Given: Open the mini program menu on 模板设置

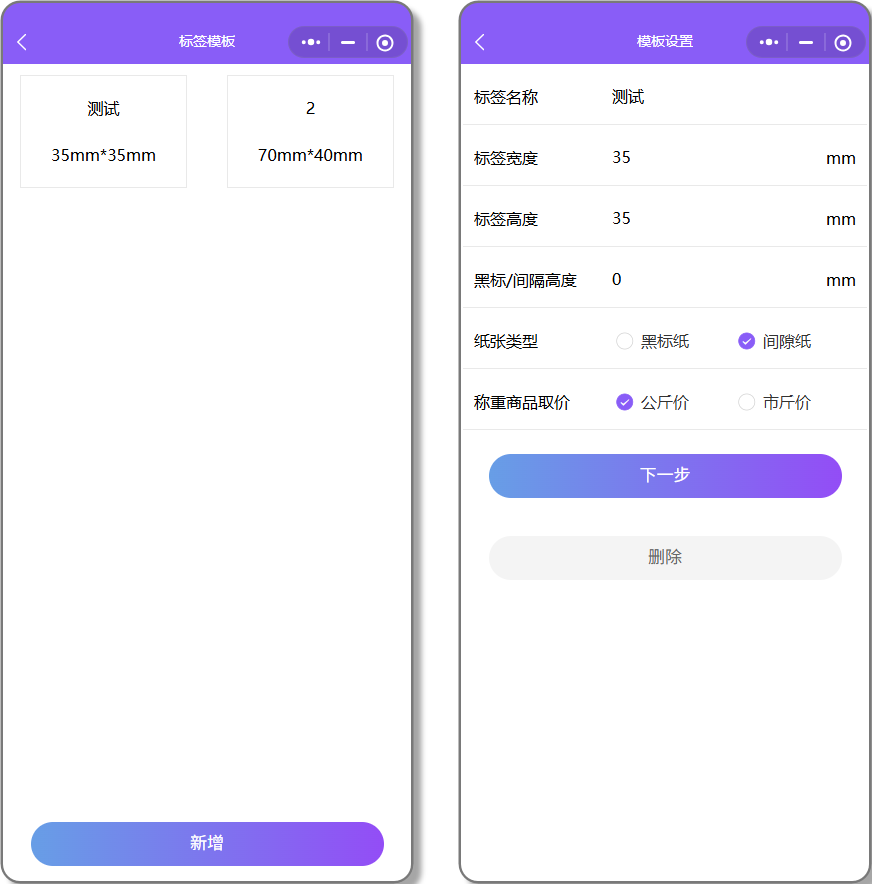Looking at the screenshot, I should click(x=768, y=42).
